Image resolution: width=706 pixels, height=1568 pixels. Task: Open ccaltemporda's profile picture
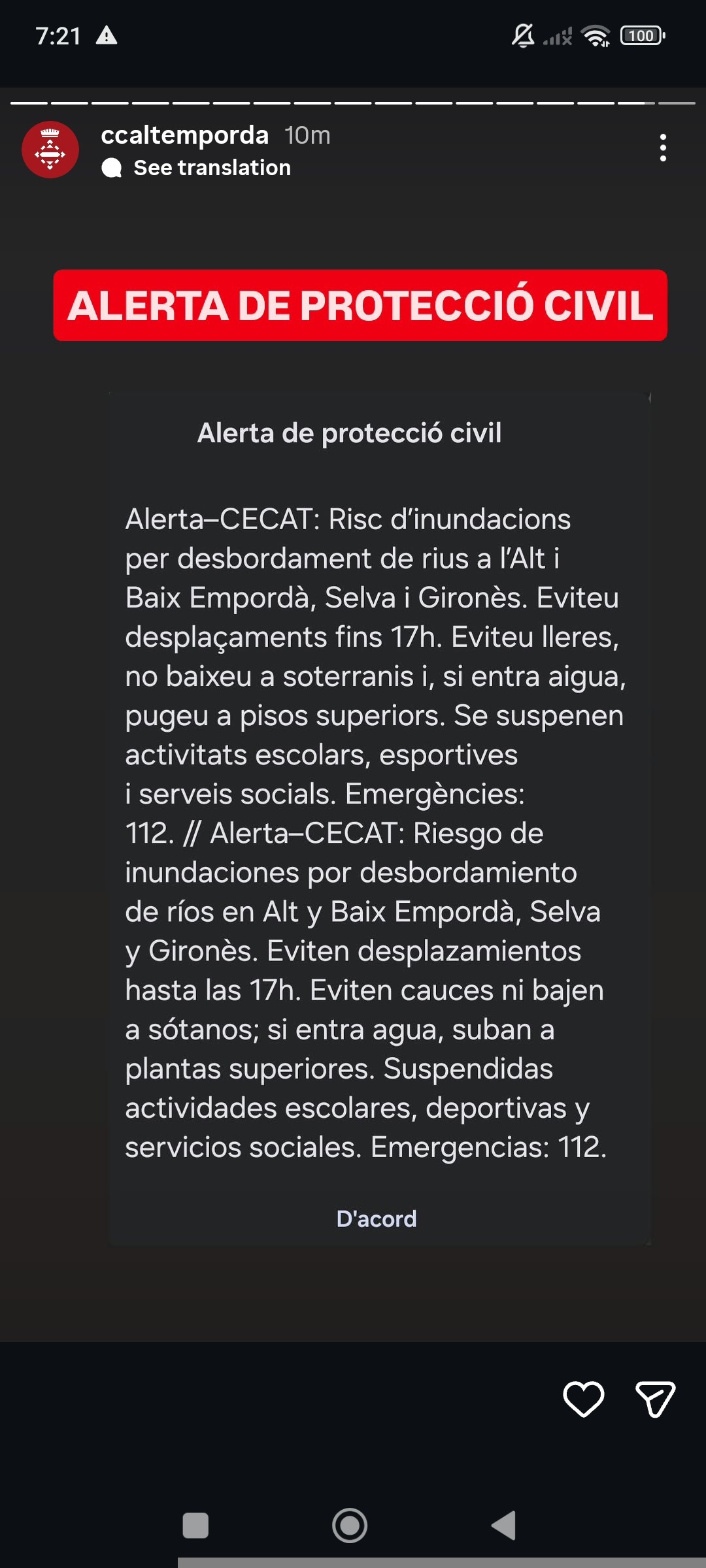(x=50, y=150)
